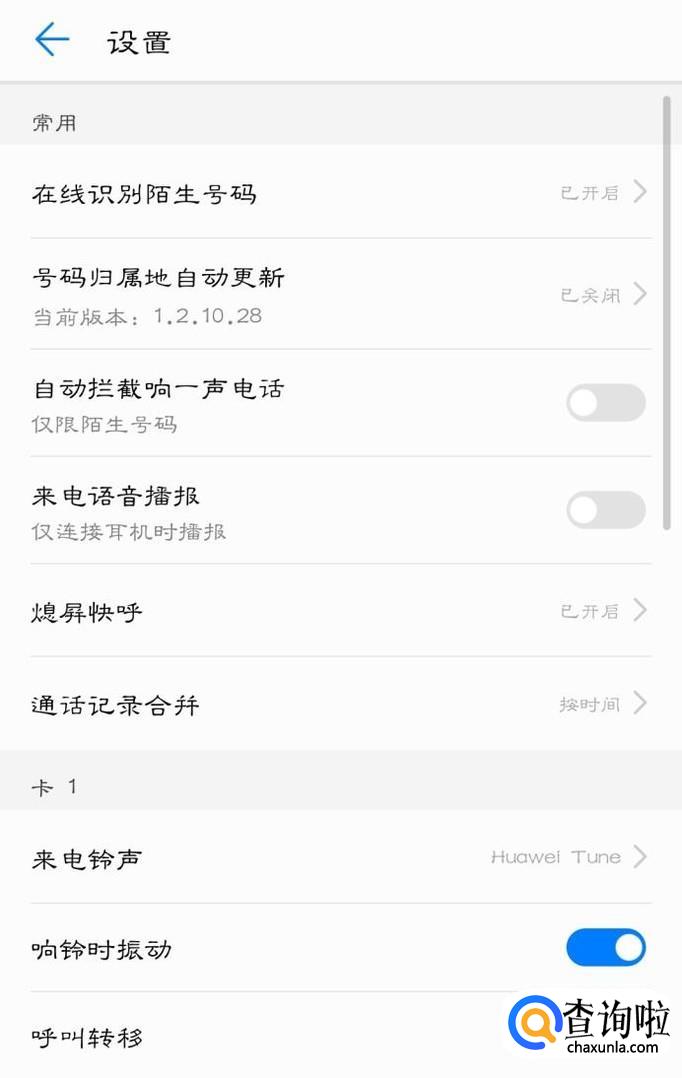Open 呼叫转移 settings
This screenshot has height=1078, width=682.
click(260, 1036)
